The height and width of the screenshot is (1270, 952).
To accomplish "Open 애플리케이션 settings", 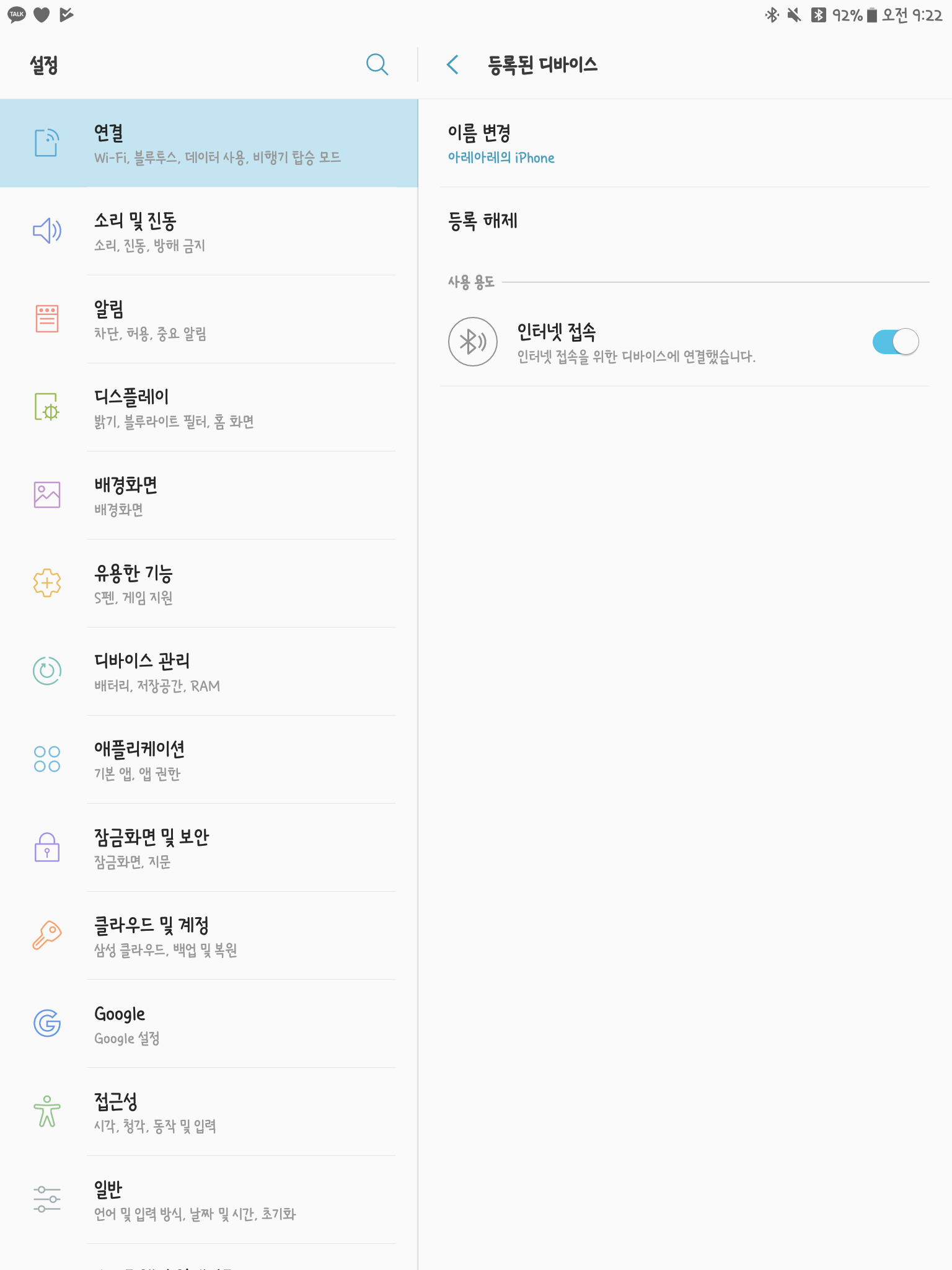I will click(209, 760).
